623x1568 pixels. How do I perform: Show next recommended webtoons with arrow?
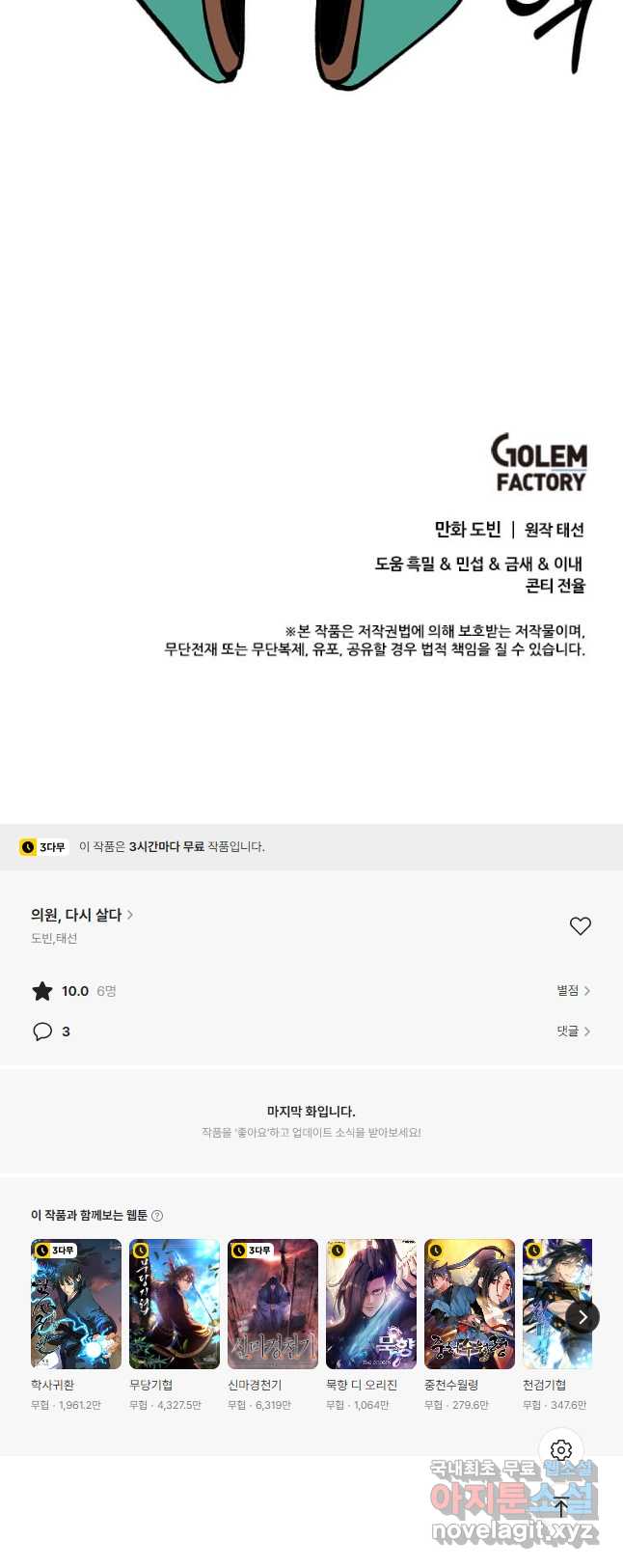pyautogui.click(x=582, y=1316)
